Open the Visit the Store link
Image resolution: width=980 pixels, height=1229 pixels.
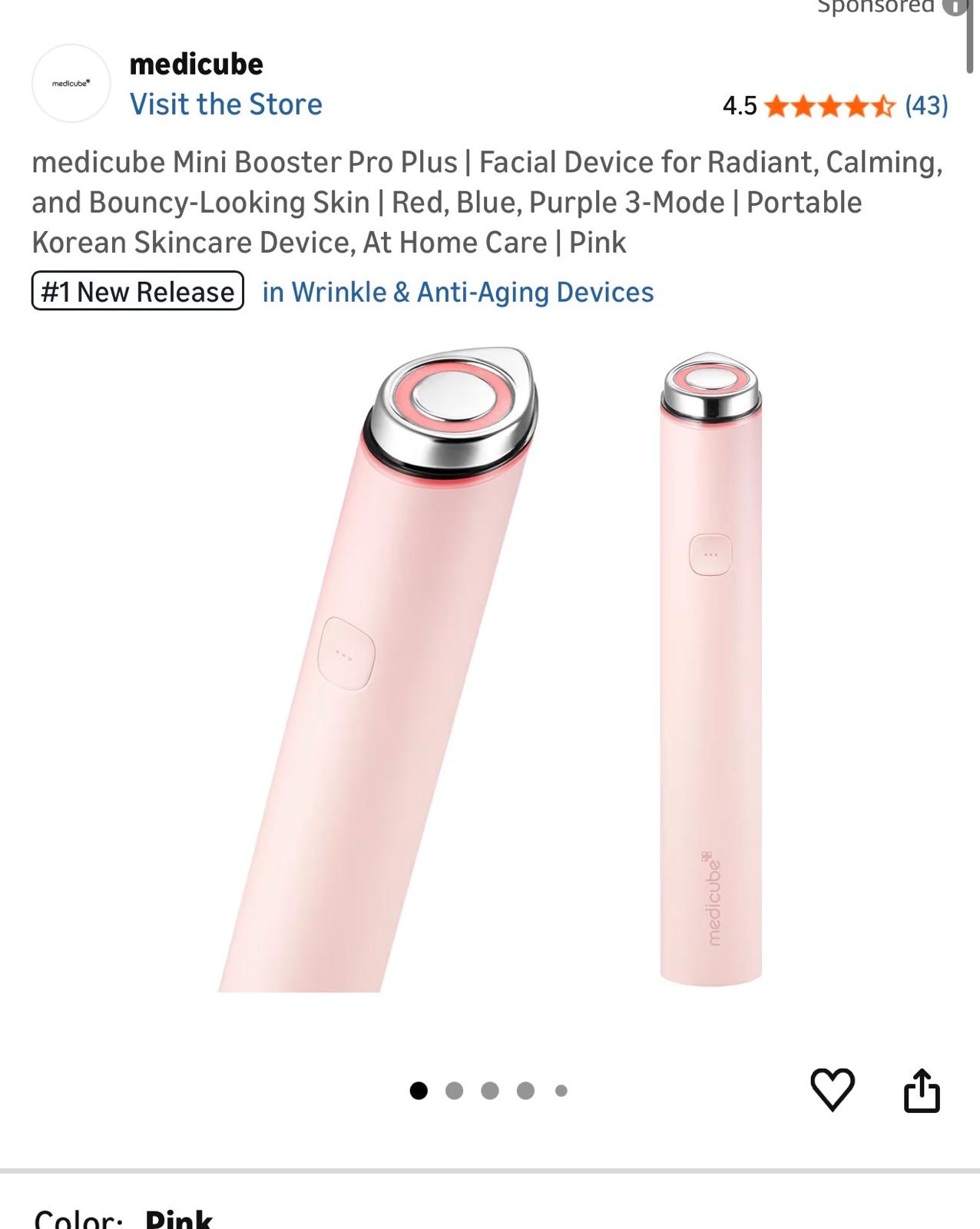pos(226,104)
